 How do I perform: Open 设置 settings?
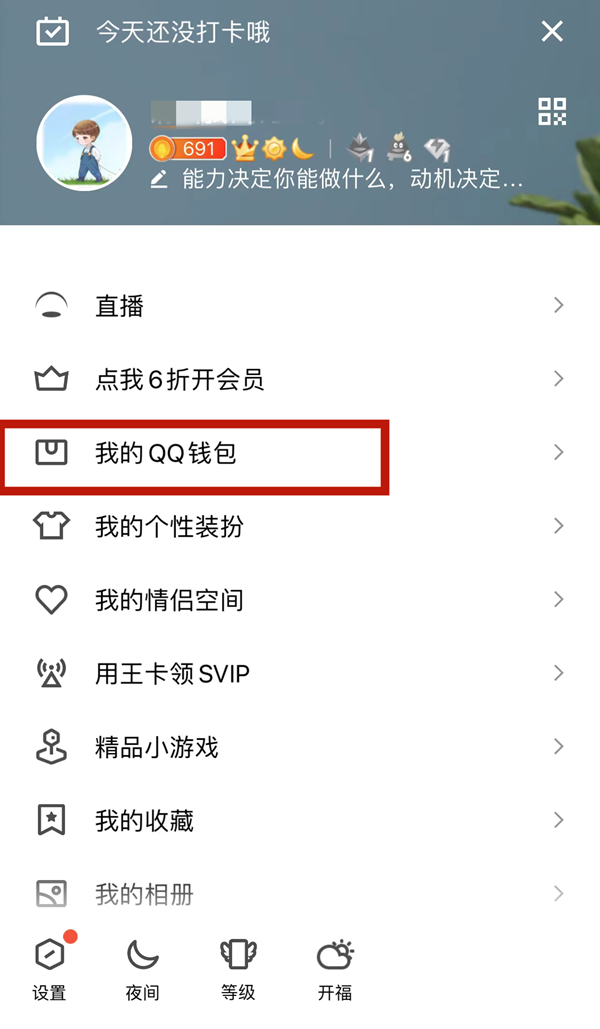pos(49,966)
